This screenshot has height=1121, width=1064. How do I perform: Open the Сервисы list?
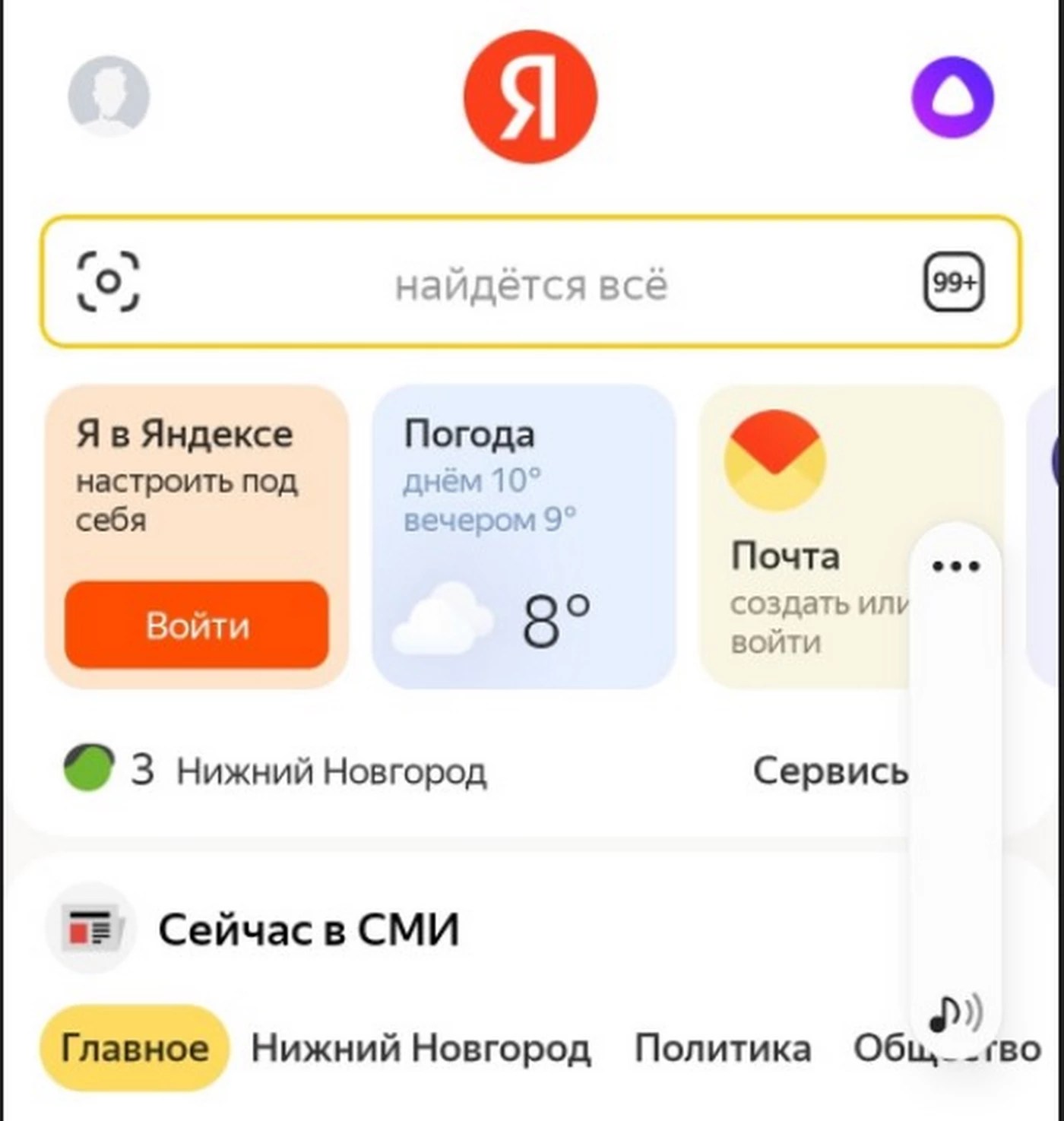[x=830, y=771]
